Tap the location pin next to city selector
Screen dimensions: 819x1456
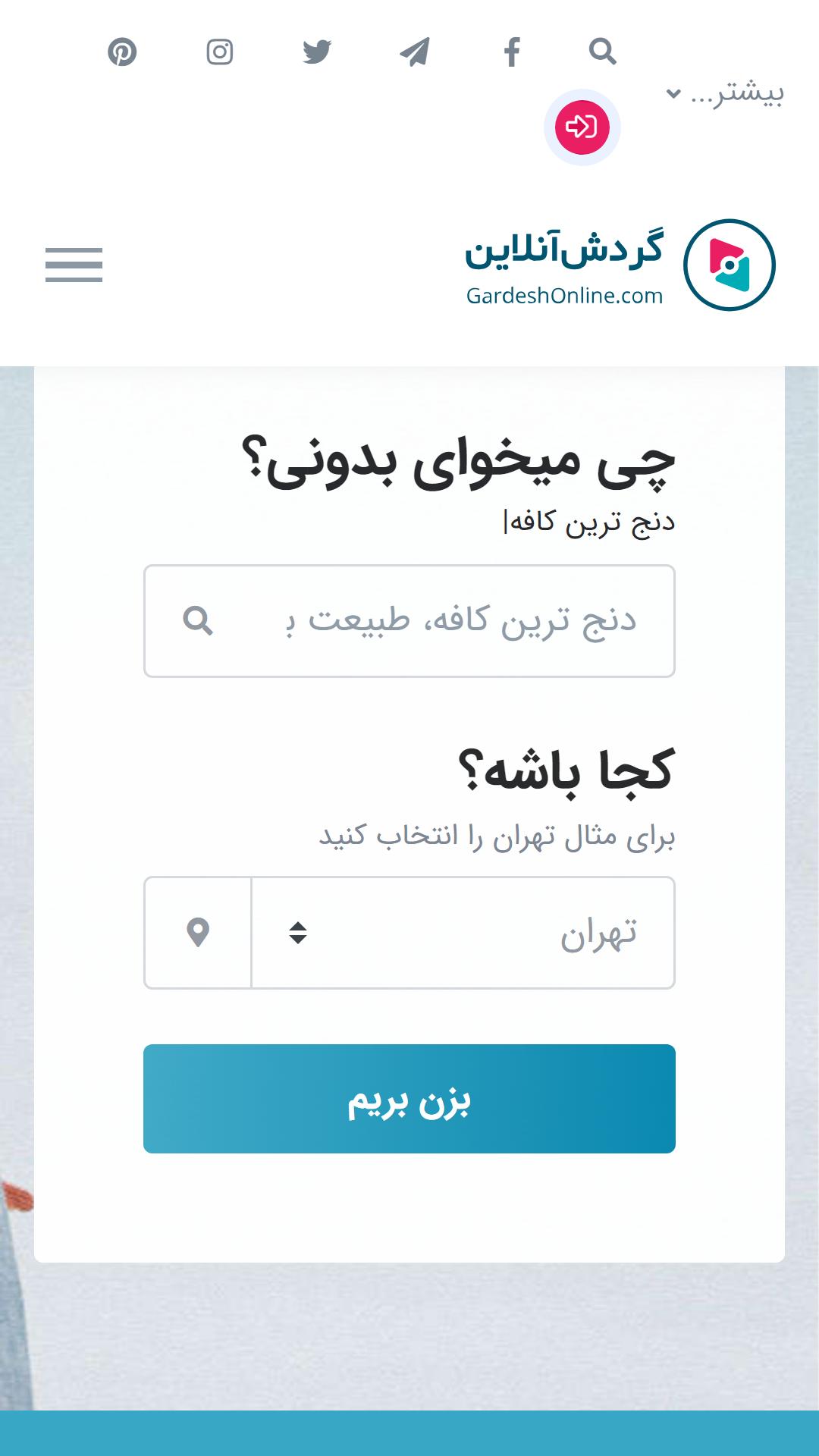pyautogui.click(x=198, y=933)
